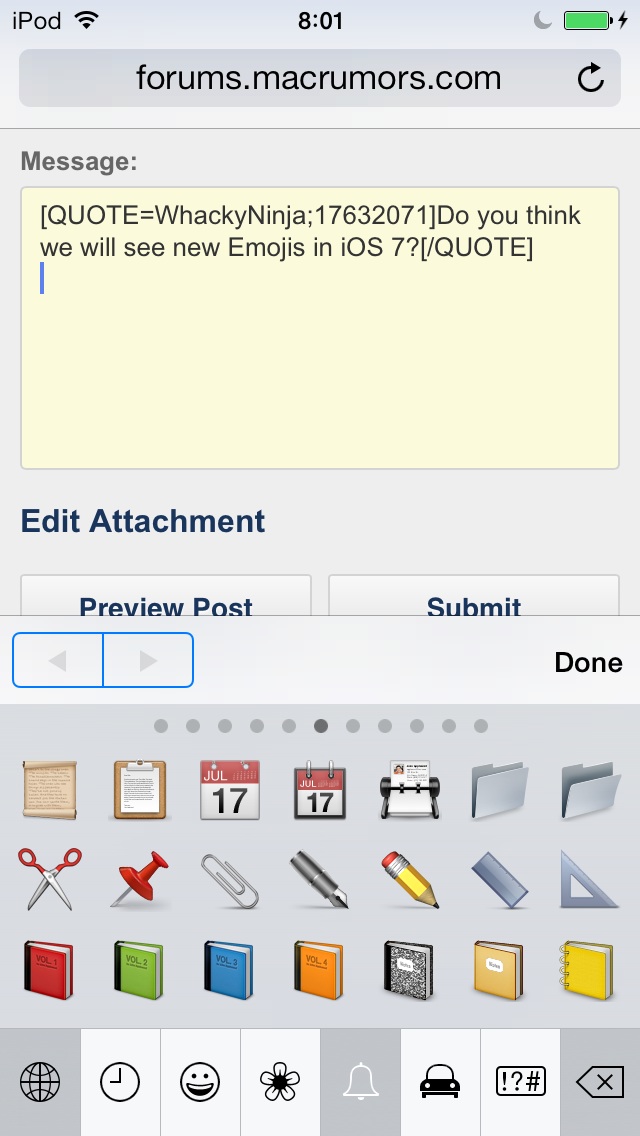Delete a character with the backspace key
640x1136 pixels.
(x=600, y=1082)
